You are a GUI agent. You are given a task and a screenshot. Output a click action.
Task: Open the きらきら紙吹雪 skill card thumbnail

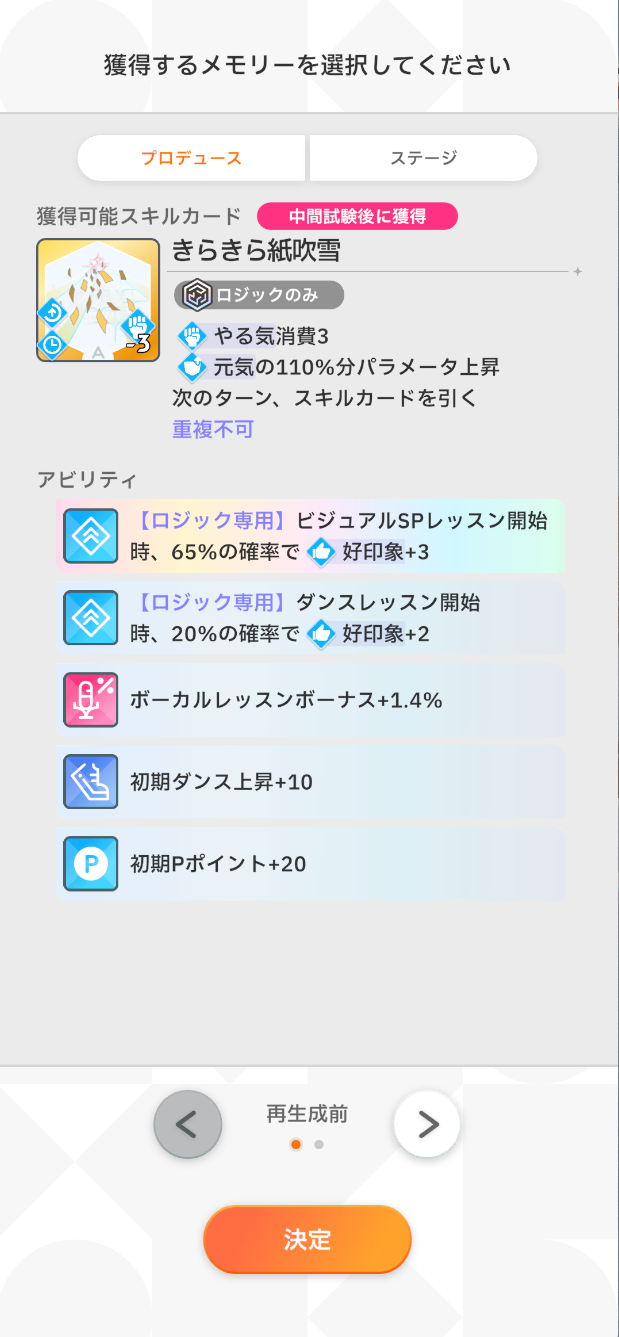pyautogui.click(x=98, y=300)
